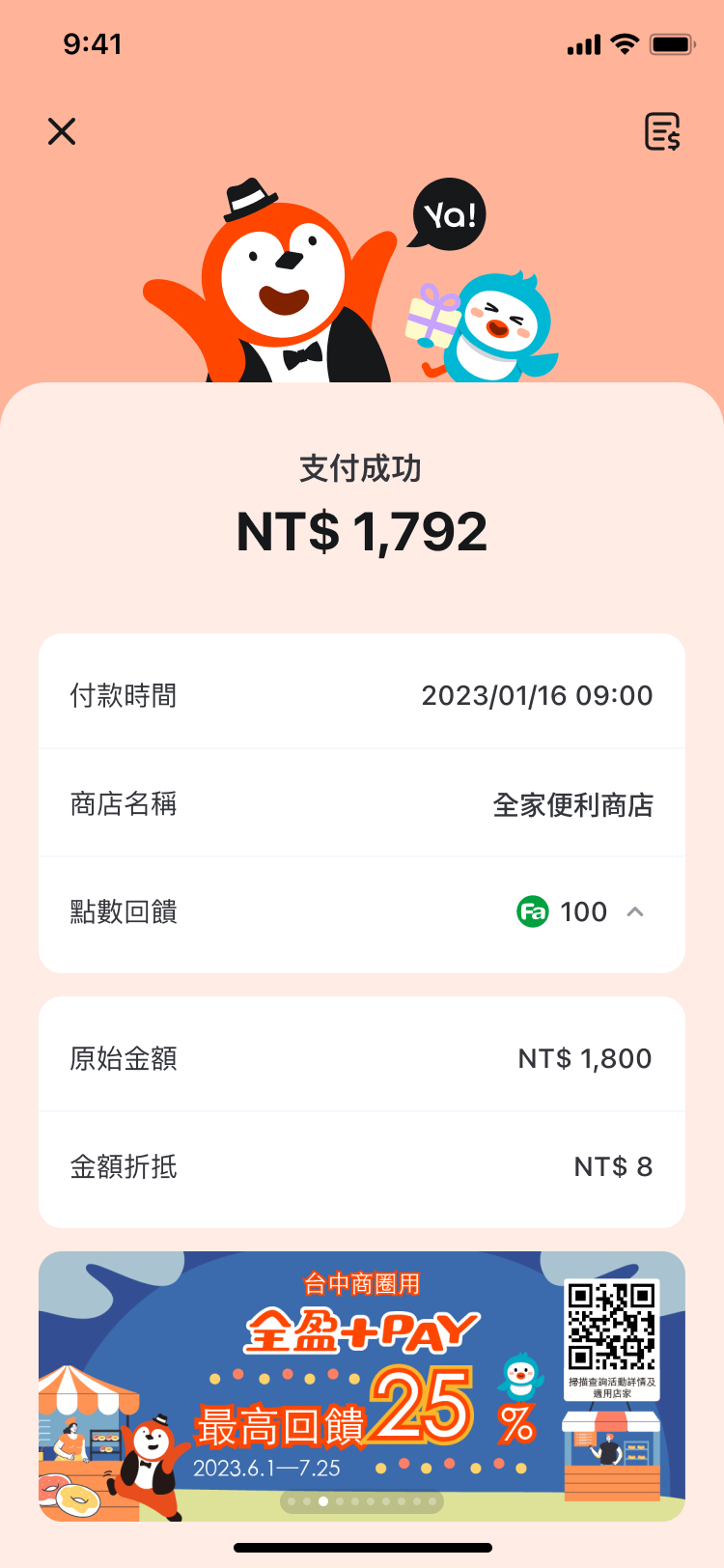Screen dimensions: 724x1568
Task: Open the transaction records icon
Action: pyautogui.click(x=662, y=131)
